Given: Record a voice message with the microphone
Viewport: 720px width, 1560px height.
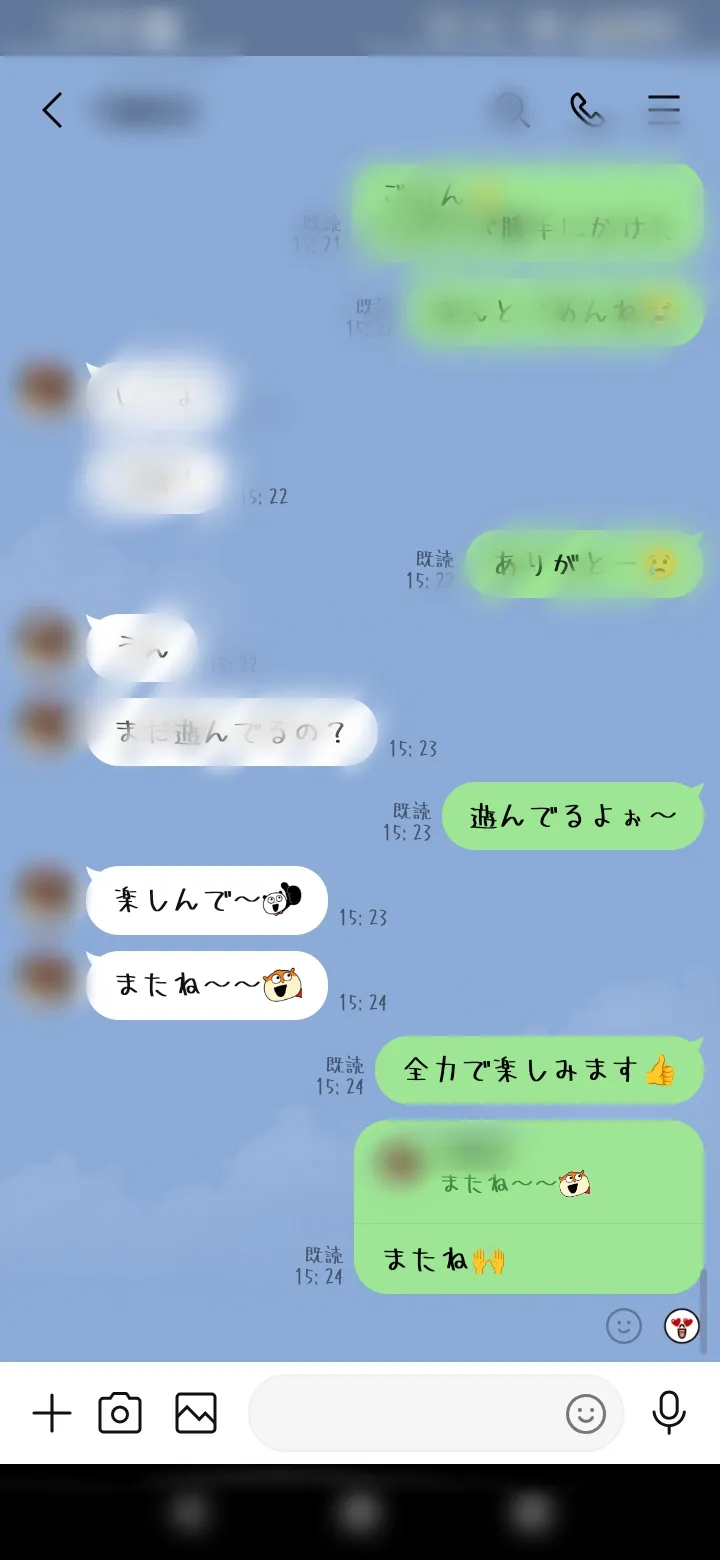Looking at the screenshot, I should 669,1413.
